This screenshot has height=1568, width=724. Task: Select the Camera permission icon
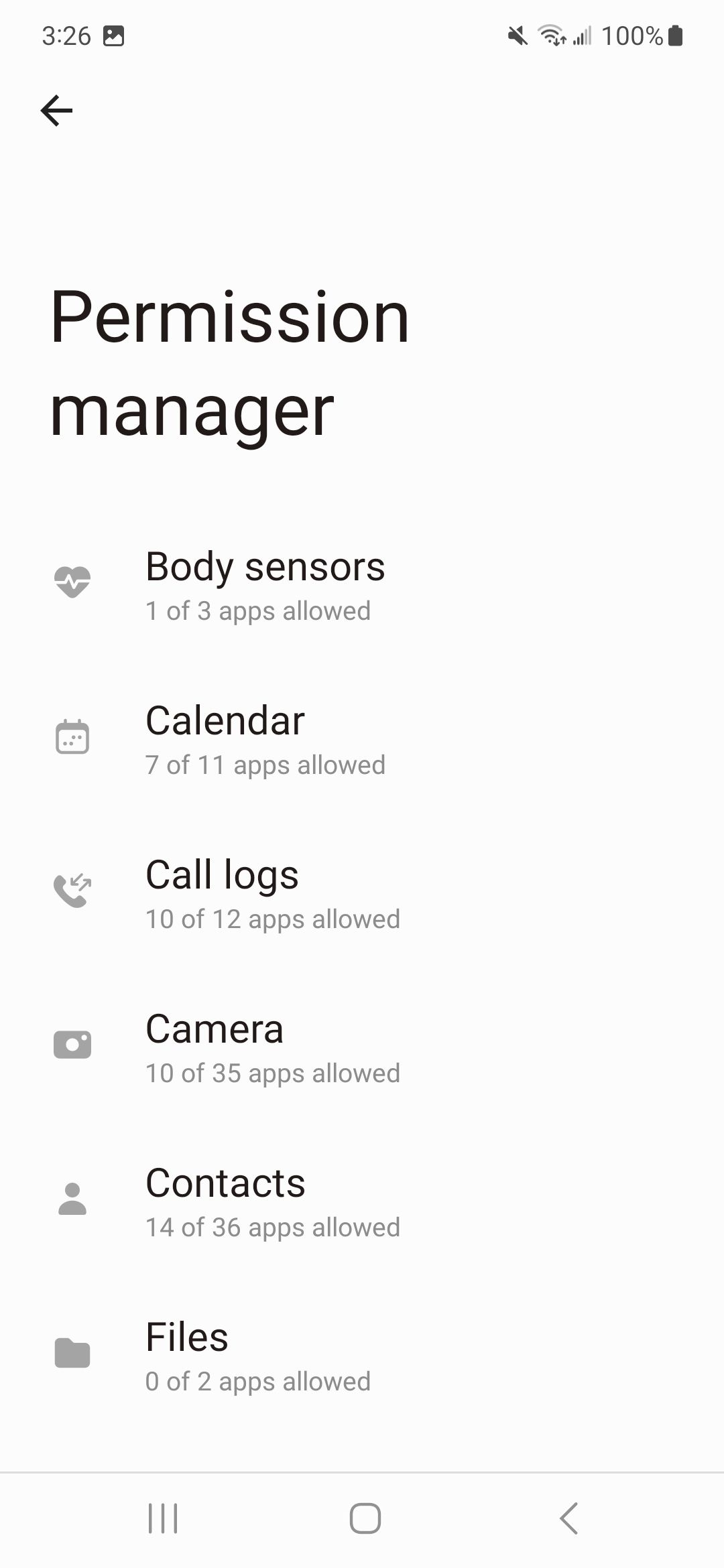pos(73,1043)
